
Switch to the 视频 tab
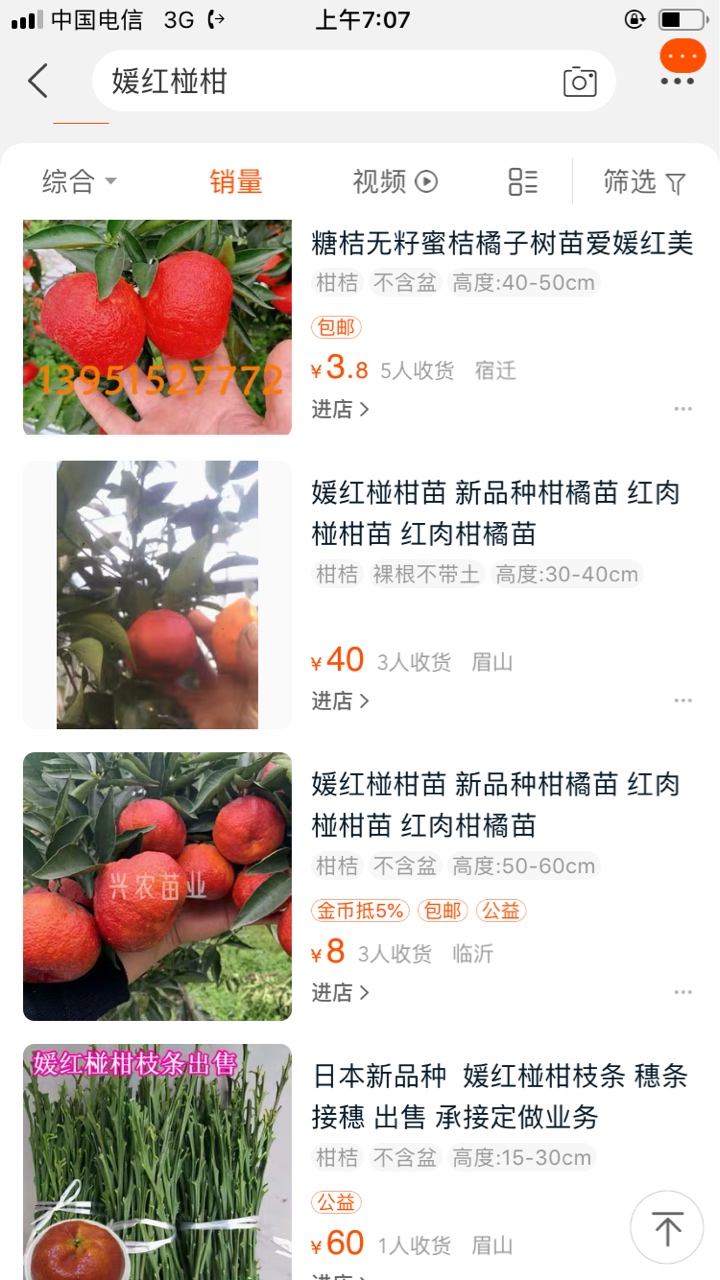click(x=395, y=182)
